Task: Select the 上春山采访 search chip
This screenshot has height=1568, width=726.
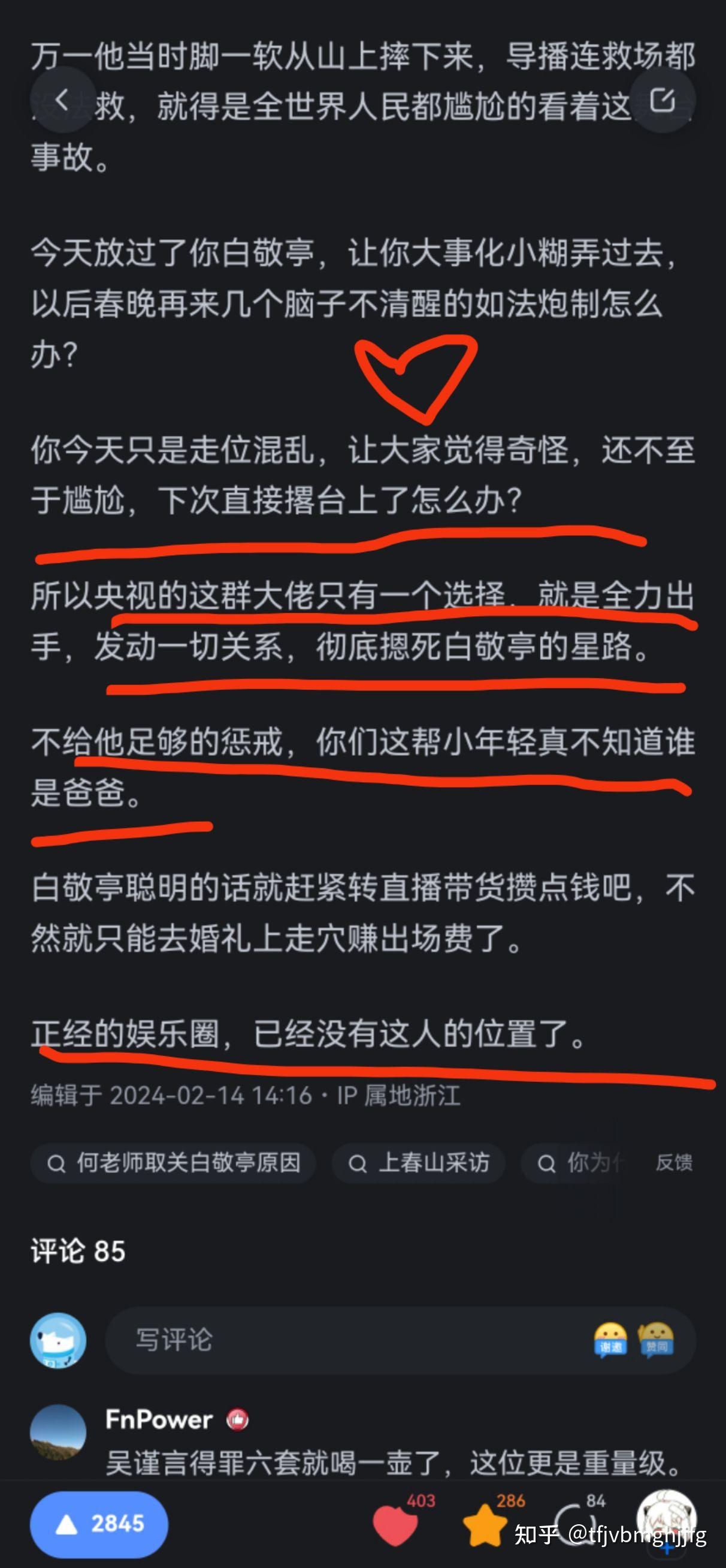Action: pos(419,1163)
